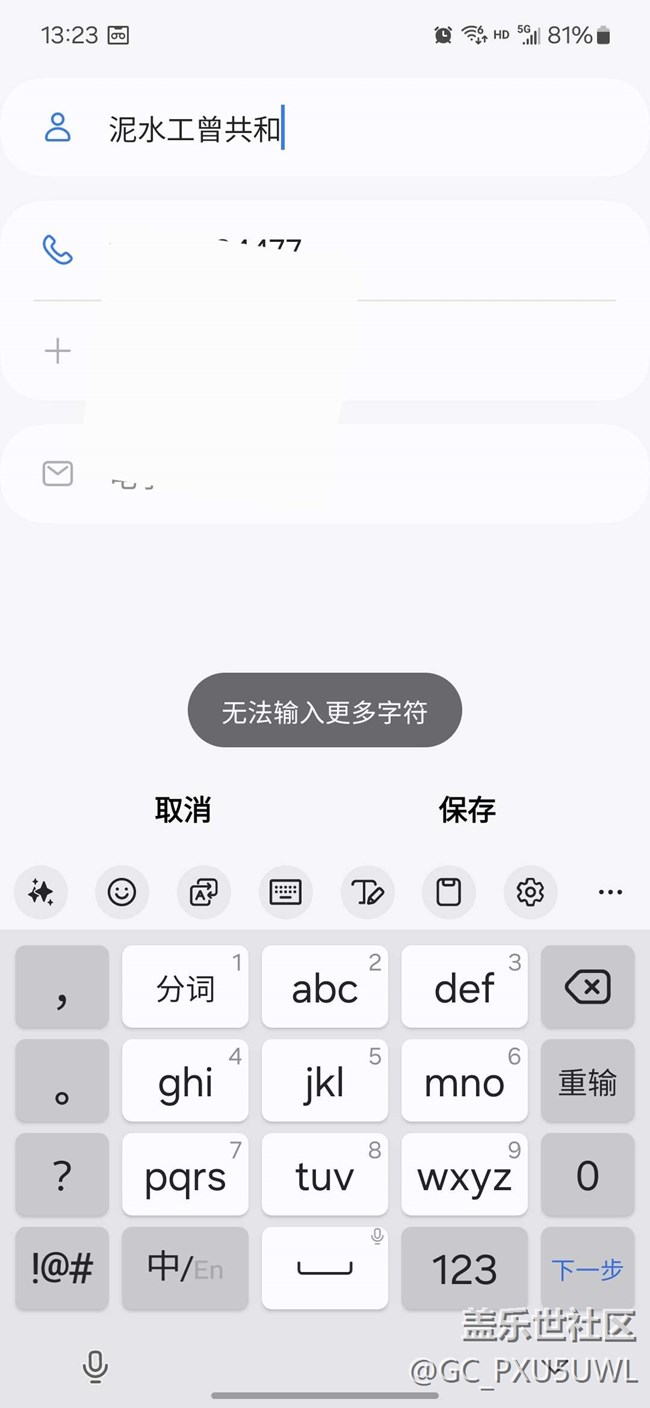This screenshot has height=1408, width=650.
Task: Show more keyboard toolbar options
Action: tap(610, 892)
